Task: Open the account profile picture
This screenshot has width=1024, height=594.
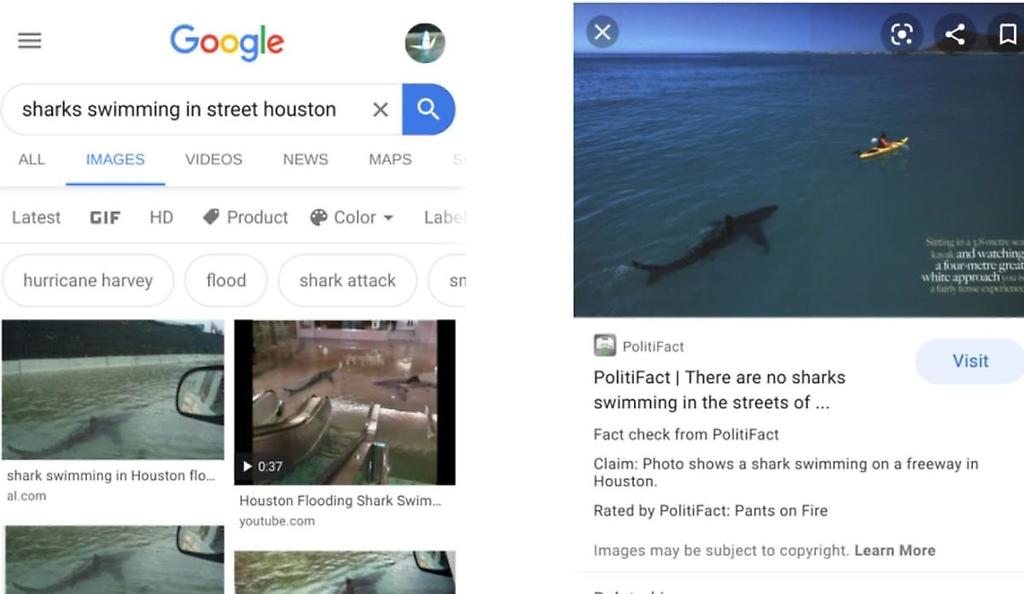Action: pyautogui.click(x=425, y=42)
